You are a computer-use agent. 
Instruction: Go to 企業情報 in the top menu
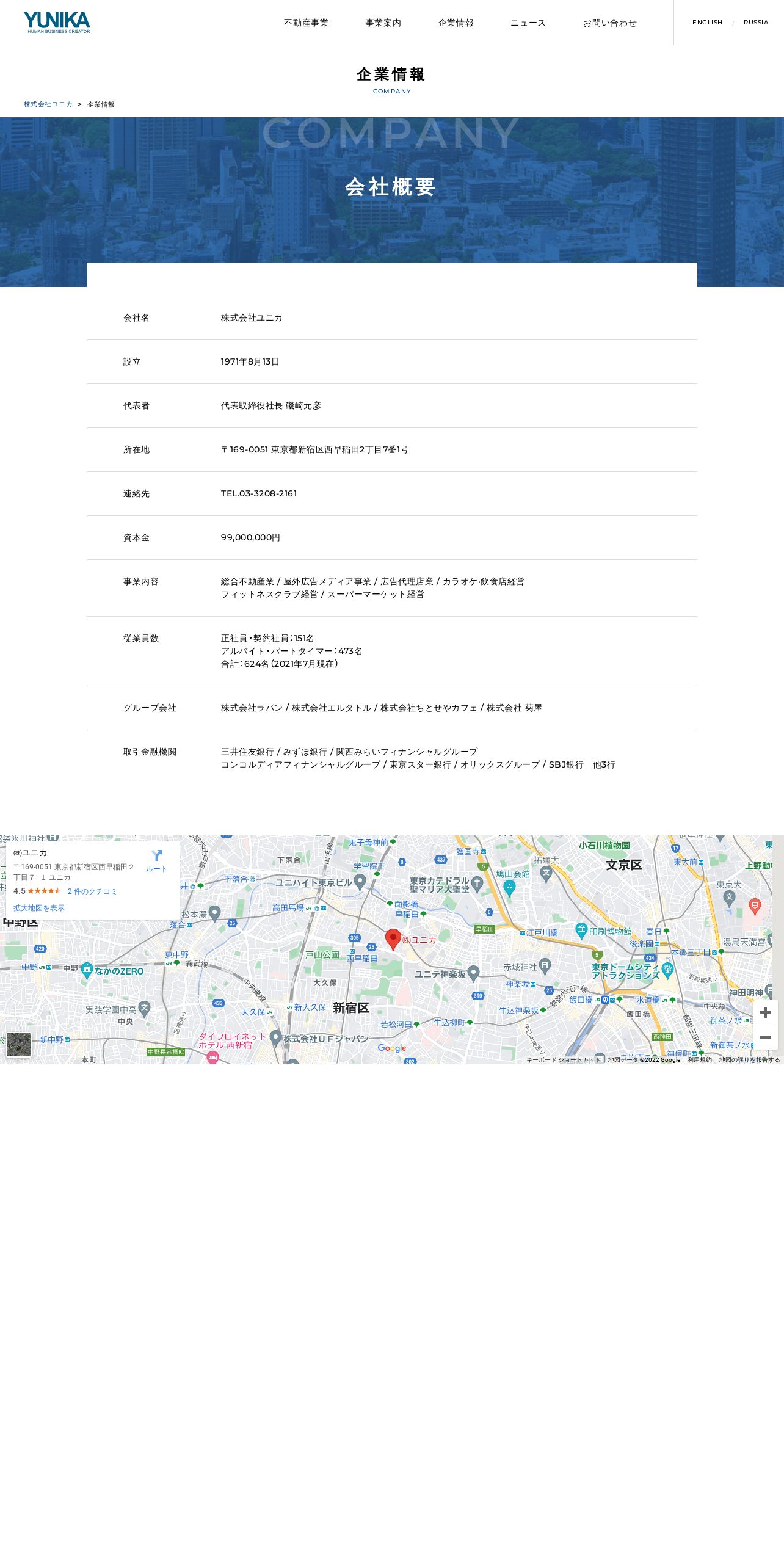(x=456, y=23)
